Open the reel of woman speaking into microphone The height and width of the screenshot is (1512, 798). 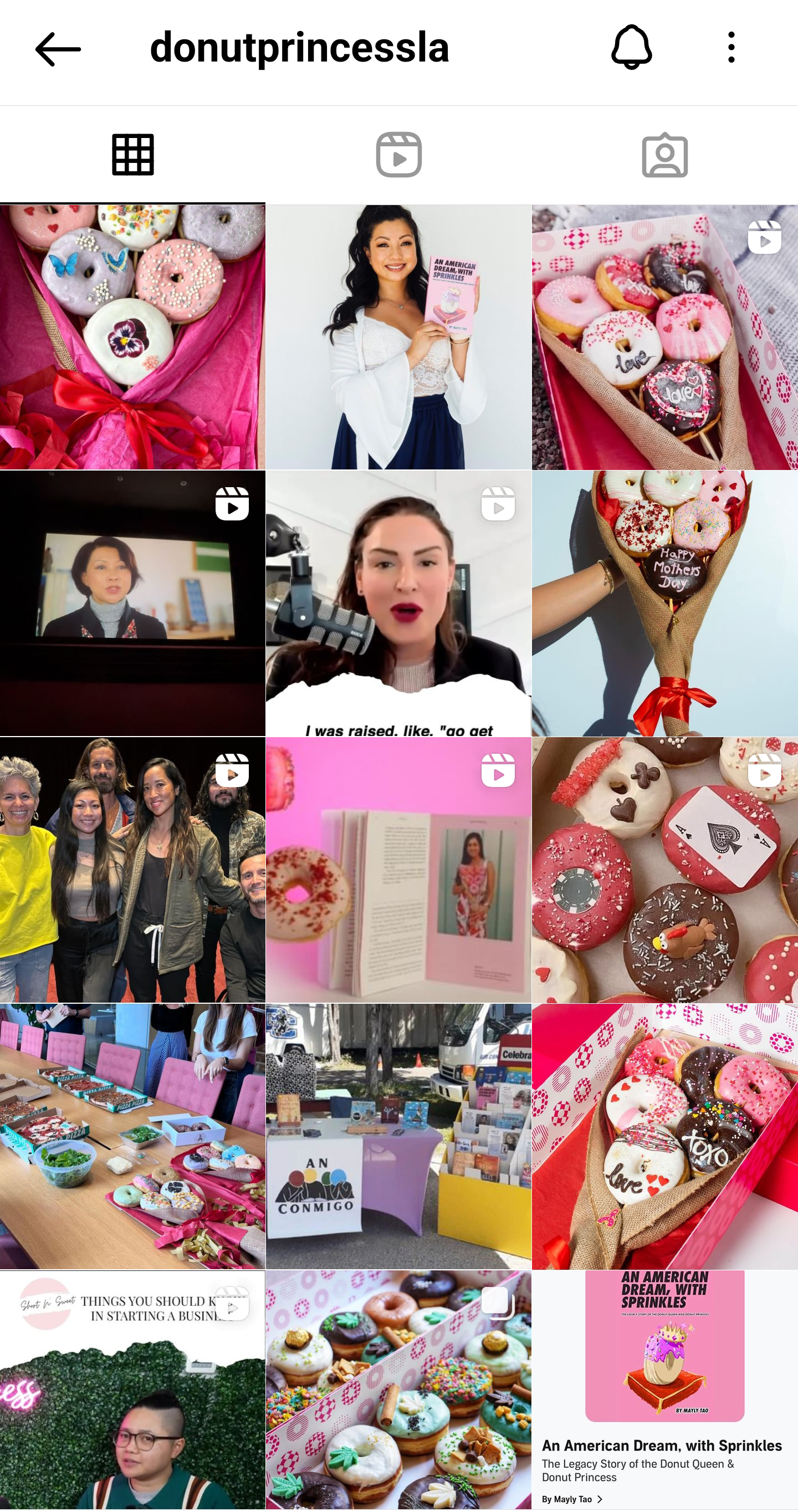[398, 603]
